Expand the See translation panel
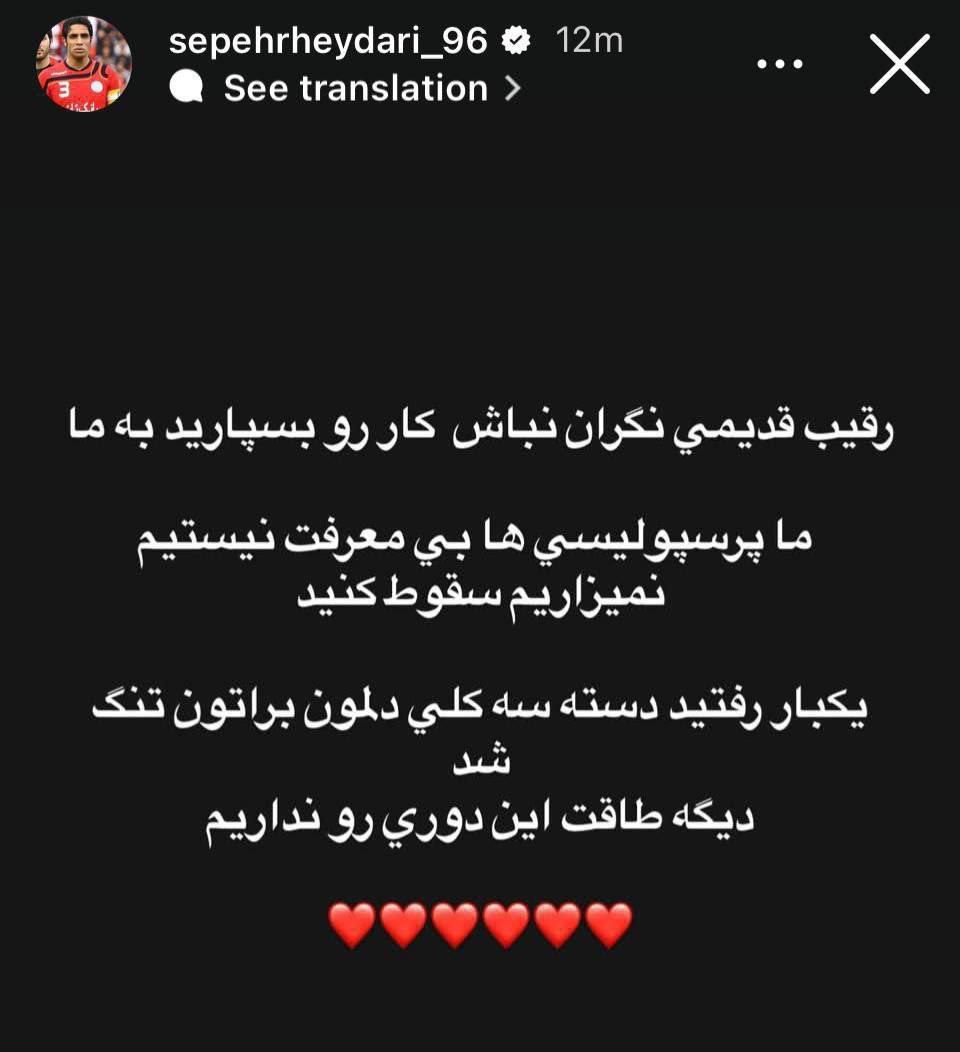 355,88
